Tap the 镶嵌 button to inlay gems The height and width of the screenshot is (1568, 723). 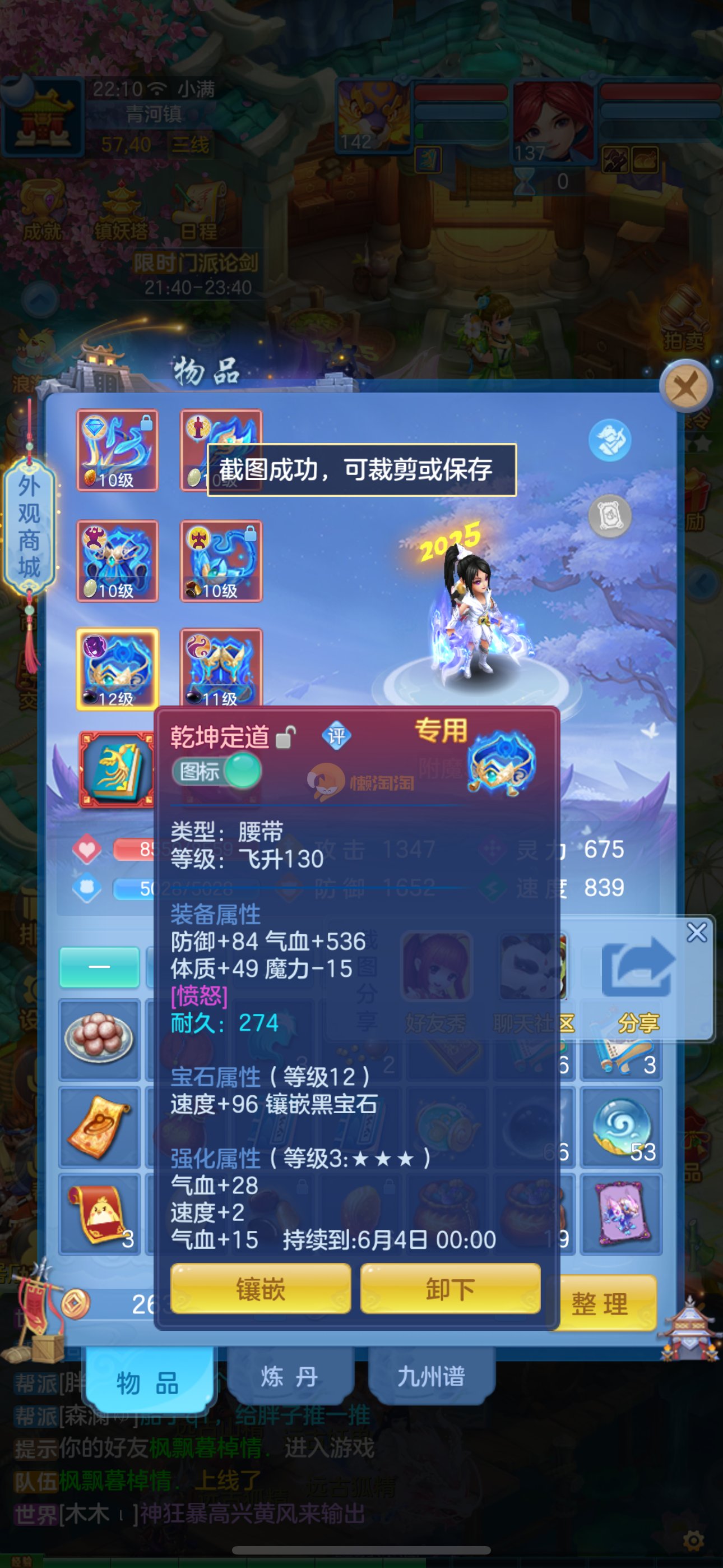click(261, 1289)
